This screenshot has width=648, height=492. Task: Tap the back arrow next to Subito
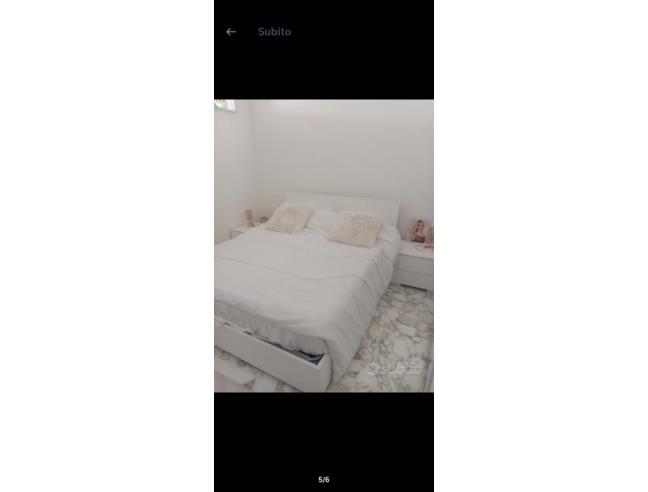(231, 32)
